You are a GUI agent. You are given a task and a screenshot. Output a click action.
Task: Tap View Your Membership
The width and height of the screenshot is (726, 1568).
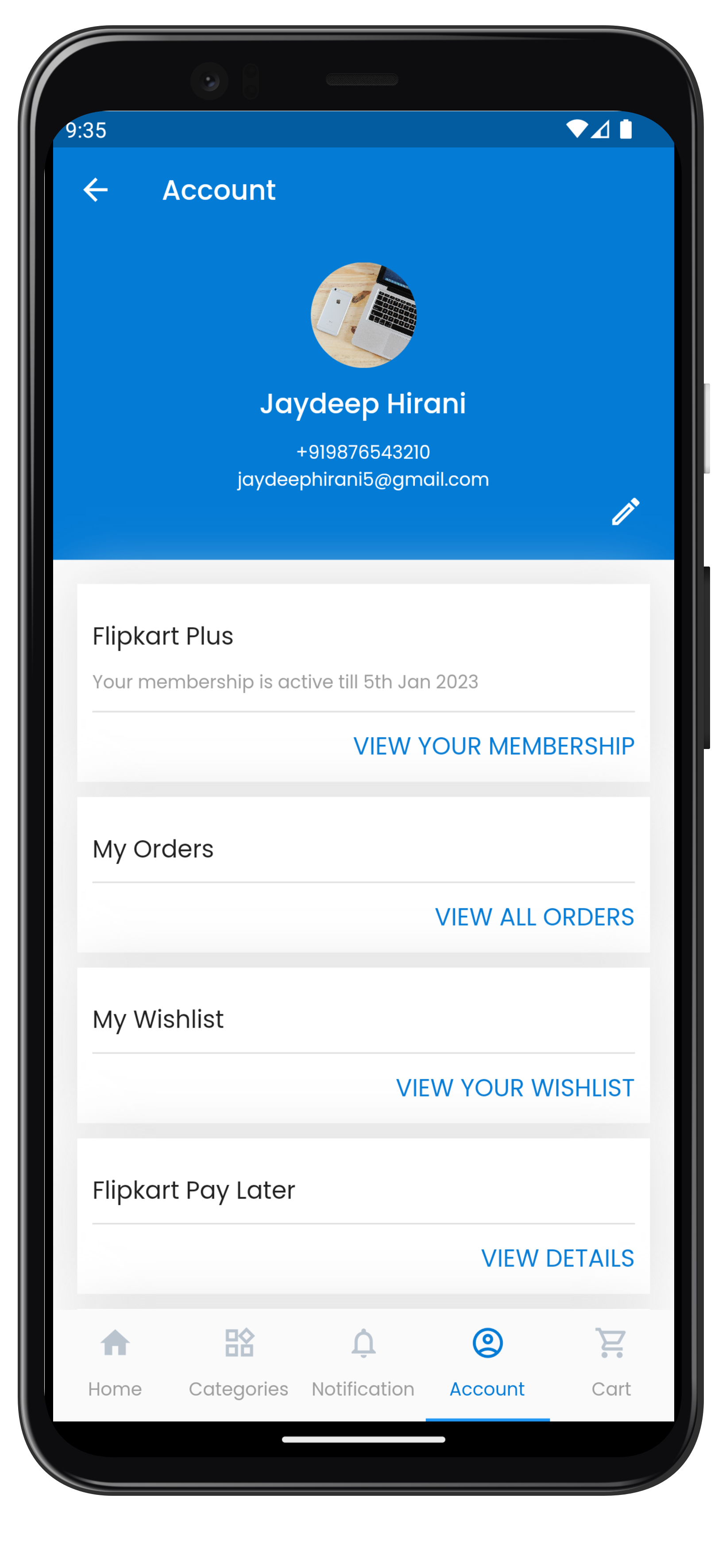pos(494,746)
